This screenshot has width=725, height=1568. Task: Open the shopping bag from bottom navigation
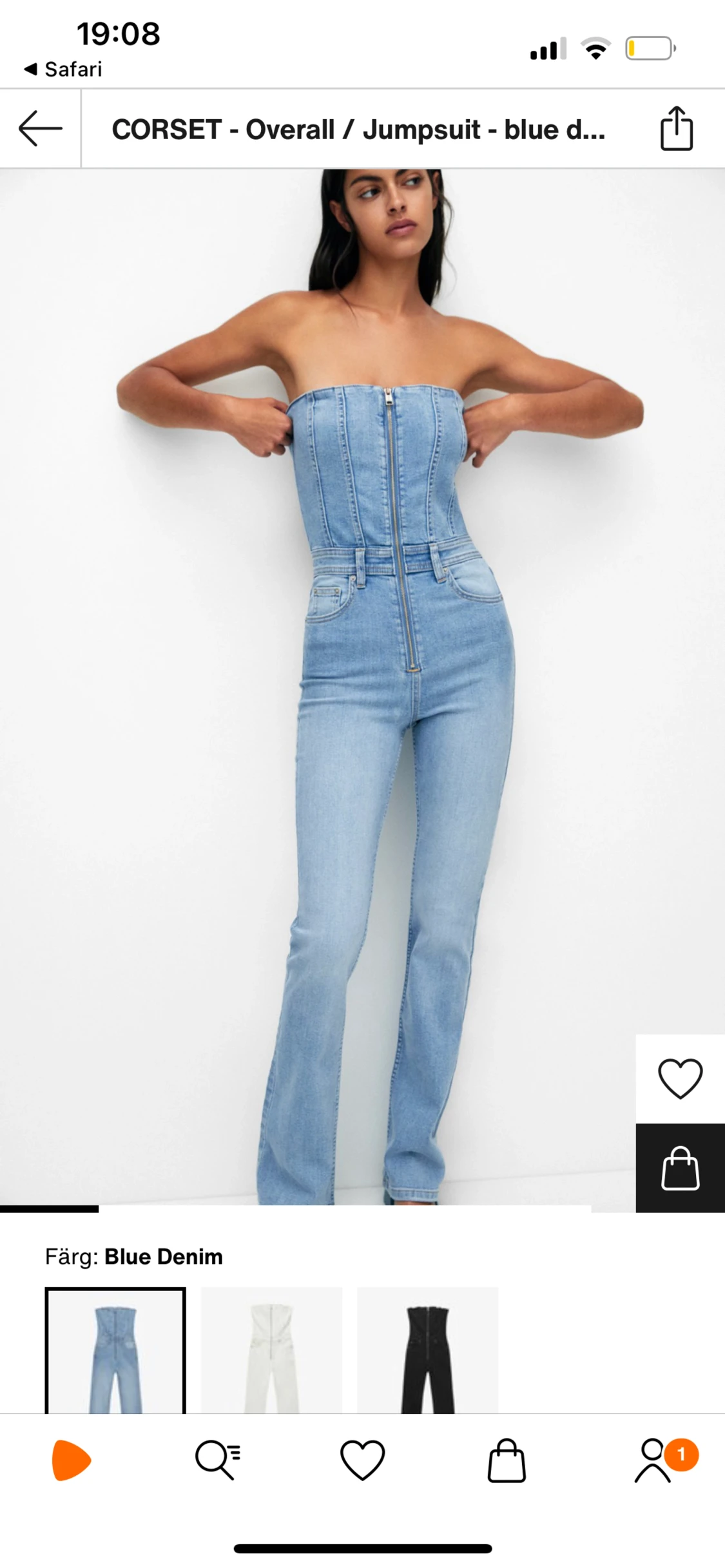point(508,1462)
